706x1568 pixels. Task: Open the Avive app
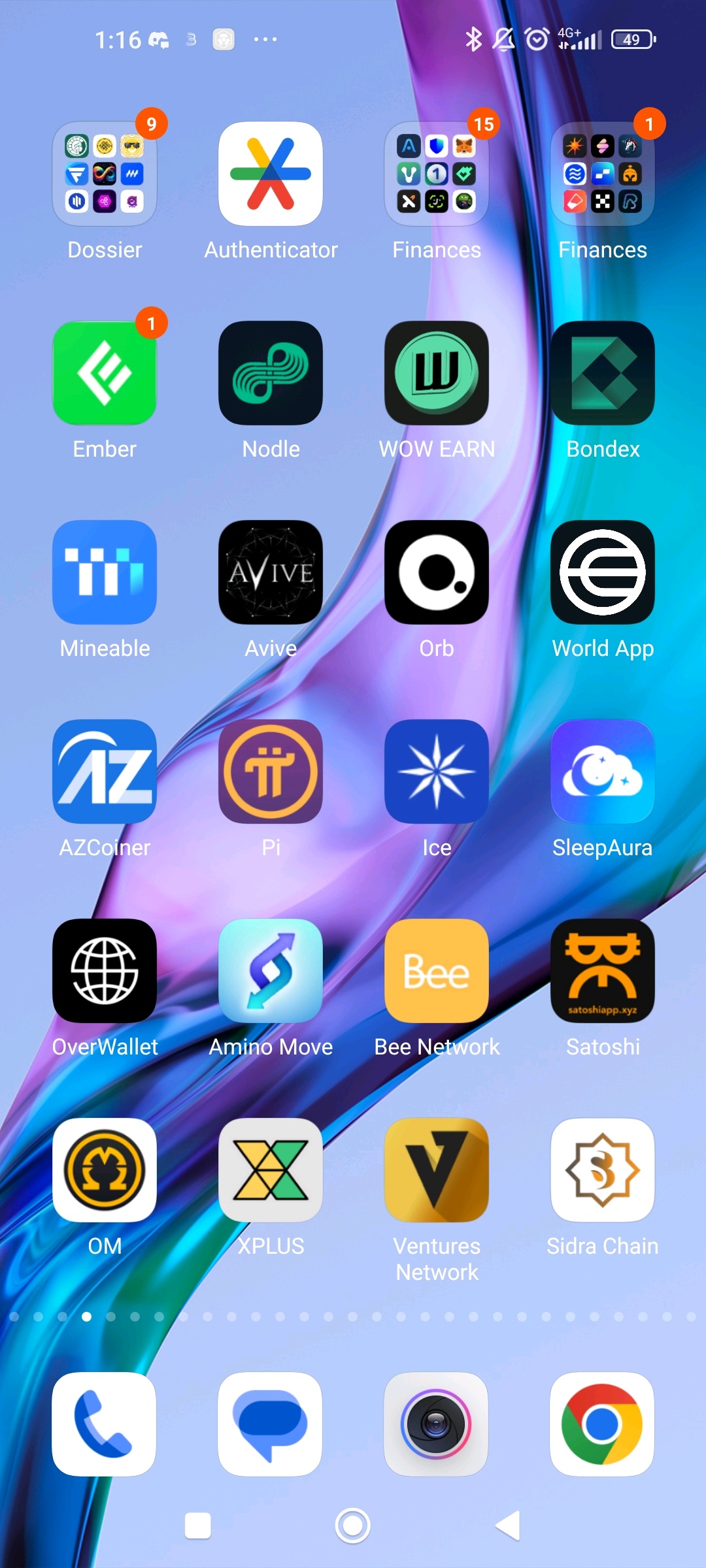point(271,572)
